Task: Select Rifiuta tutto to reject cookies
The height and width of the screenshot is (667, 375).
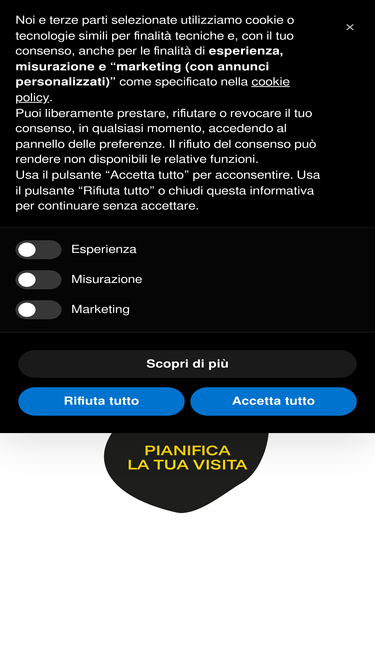Action: pyautogui.click(x=101, y=401)
